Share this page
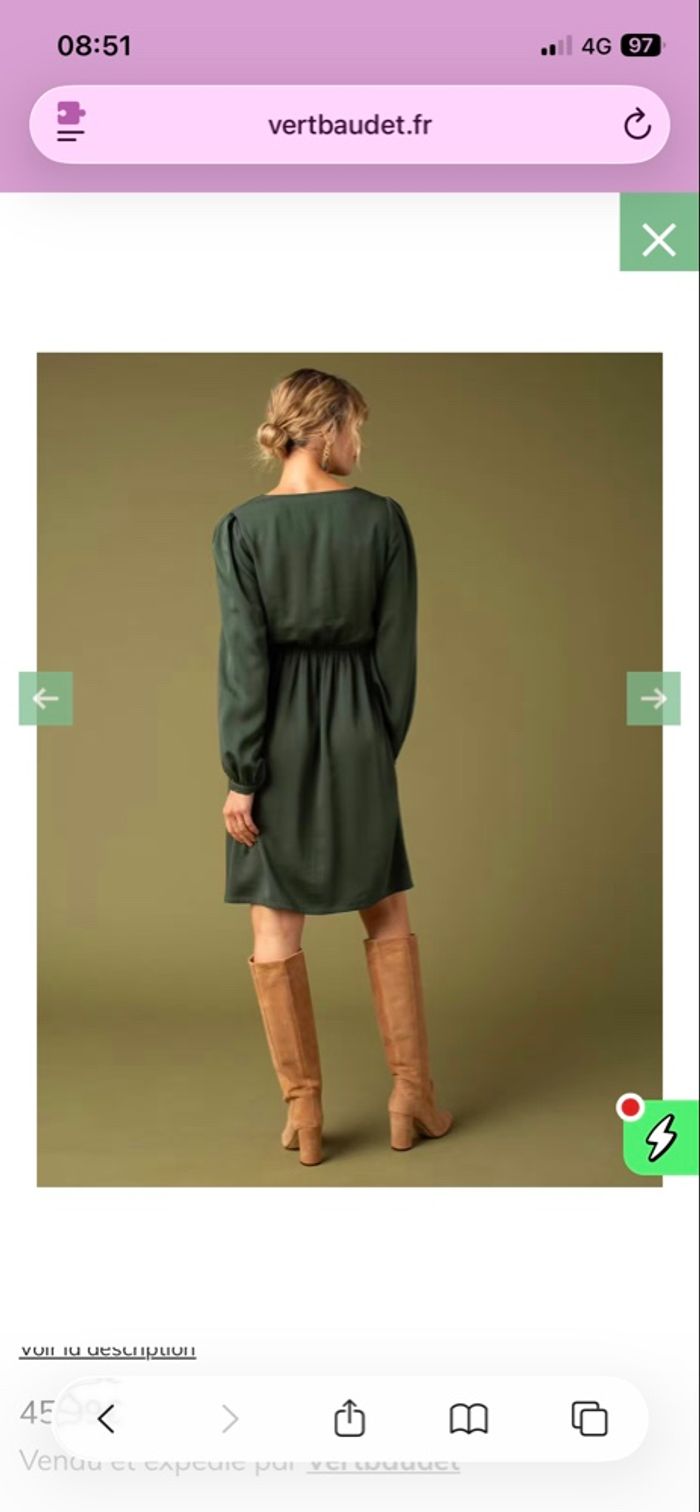The image size is (700, 1512). click(349, 1418)
